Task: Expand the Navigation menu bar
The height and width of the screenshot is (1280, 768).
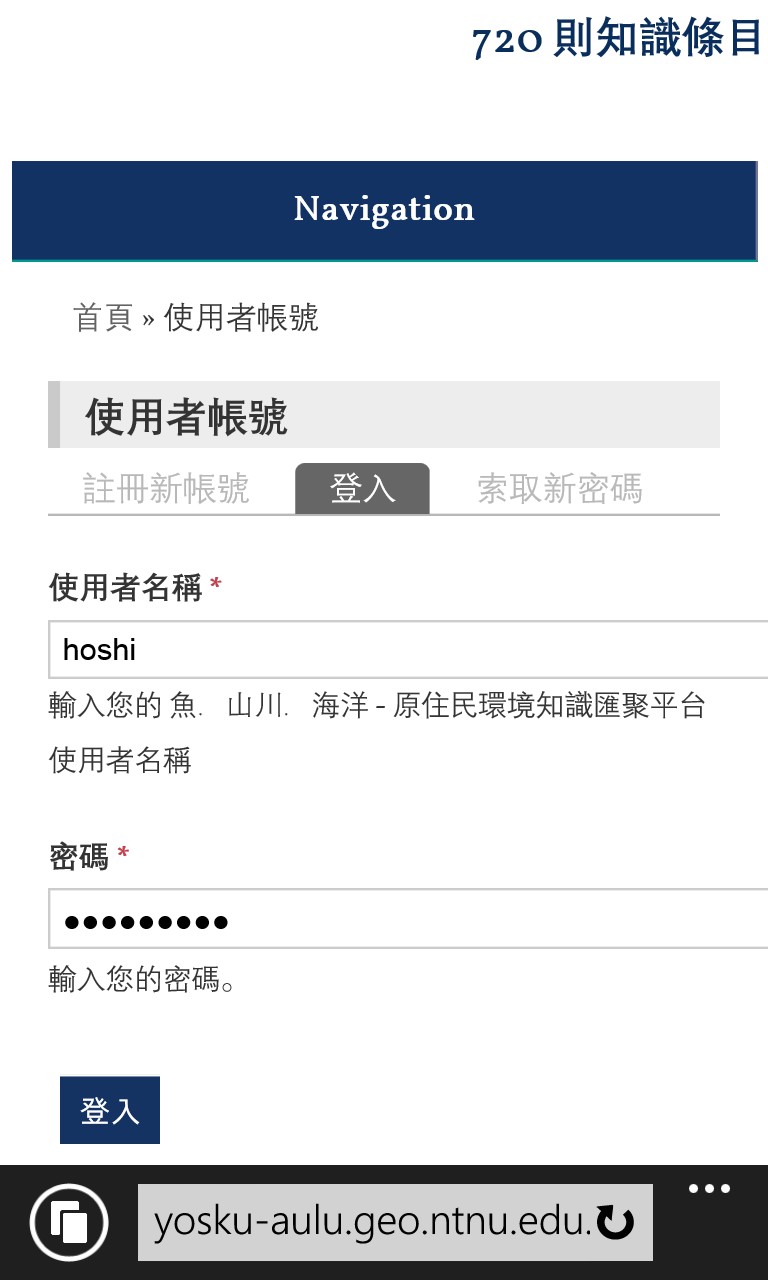Action: click(x=384, y=210)
